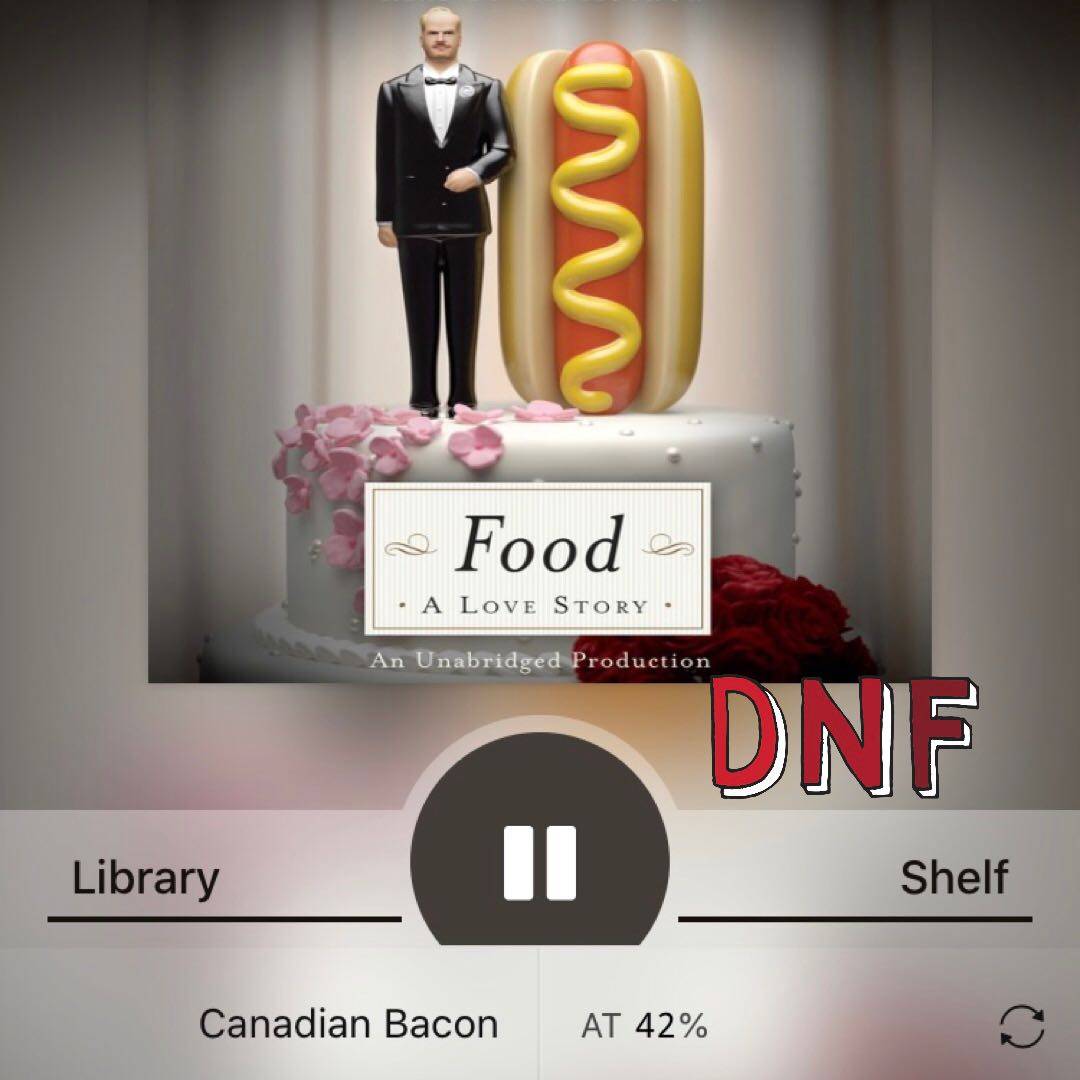Tap the AT 42% progress button
This screenshot has width=1080, height=1080.
click(x=645, y=1026)
